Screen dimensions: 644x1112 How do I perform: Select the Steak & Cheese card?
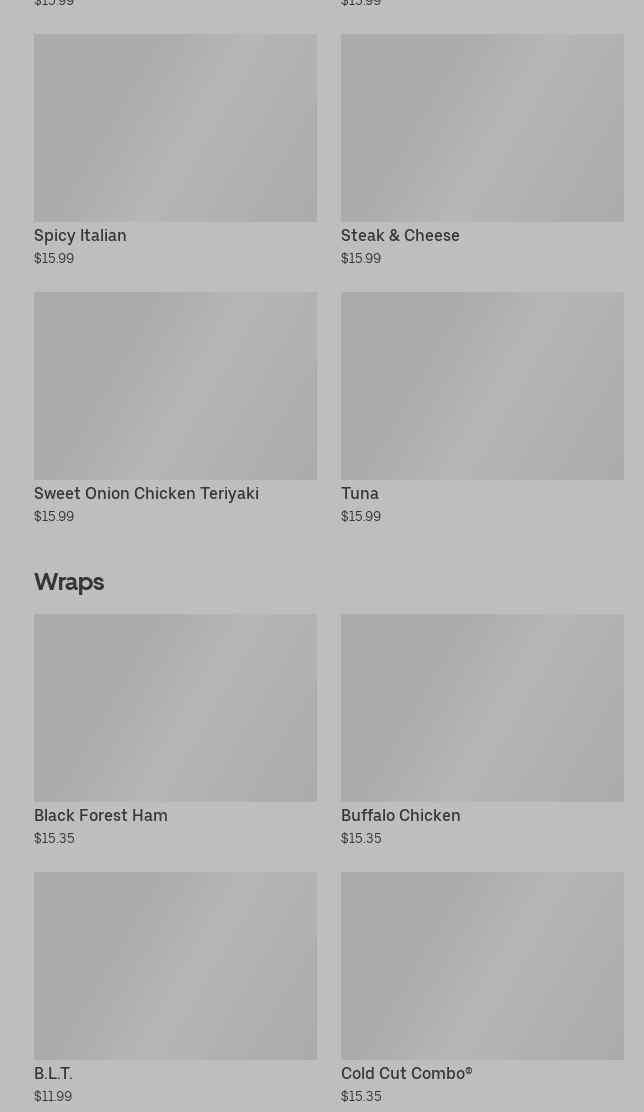[x=481, y=150]
